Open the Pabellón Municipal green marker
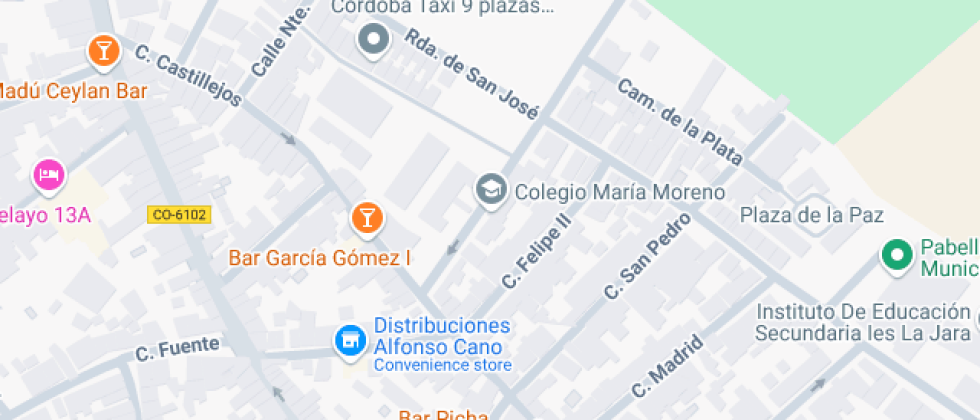This screenshot has width=980, height=420. (897, 255)
